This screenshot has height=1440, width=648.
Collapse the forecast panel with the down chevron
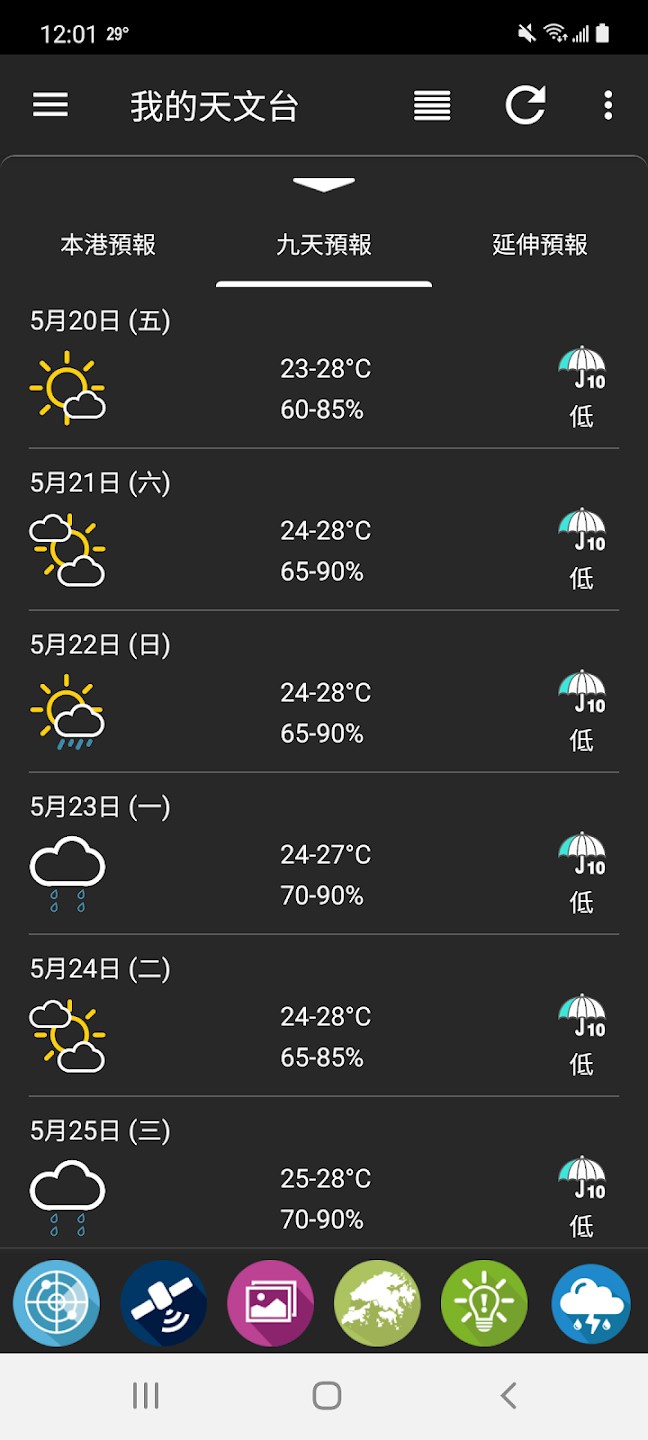click(x=324, y=184)
